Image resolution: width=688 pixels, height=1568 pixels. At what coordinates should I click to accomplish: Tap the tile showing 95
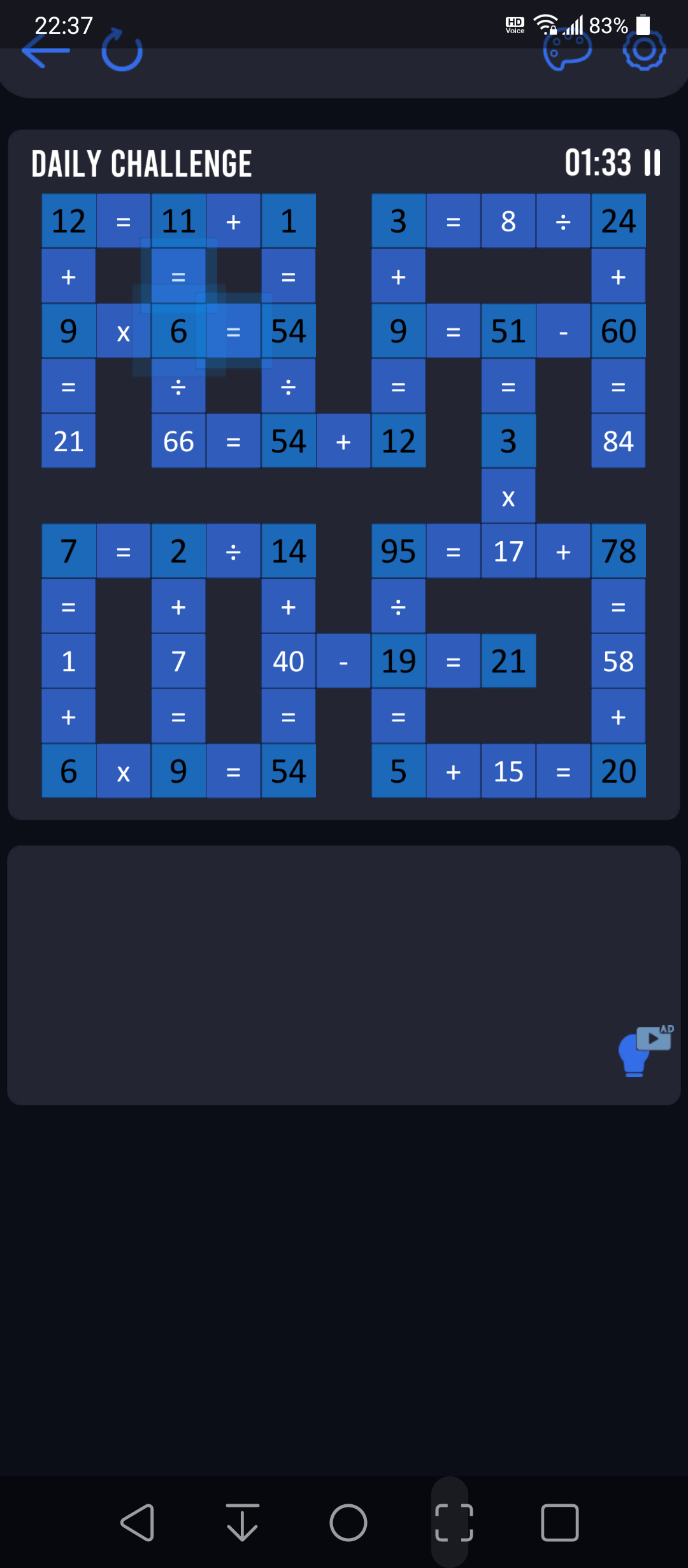click(x=398, y=551)
